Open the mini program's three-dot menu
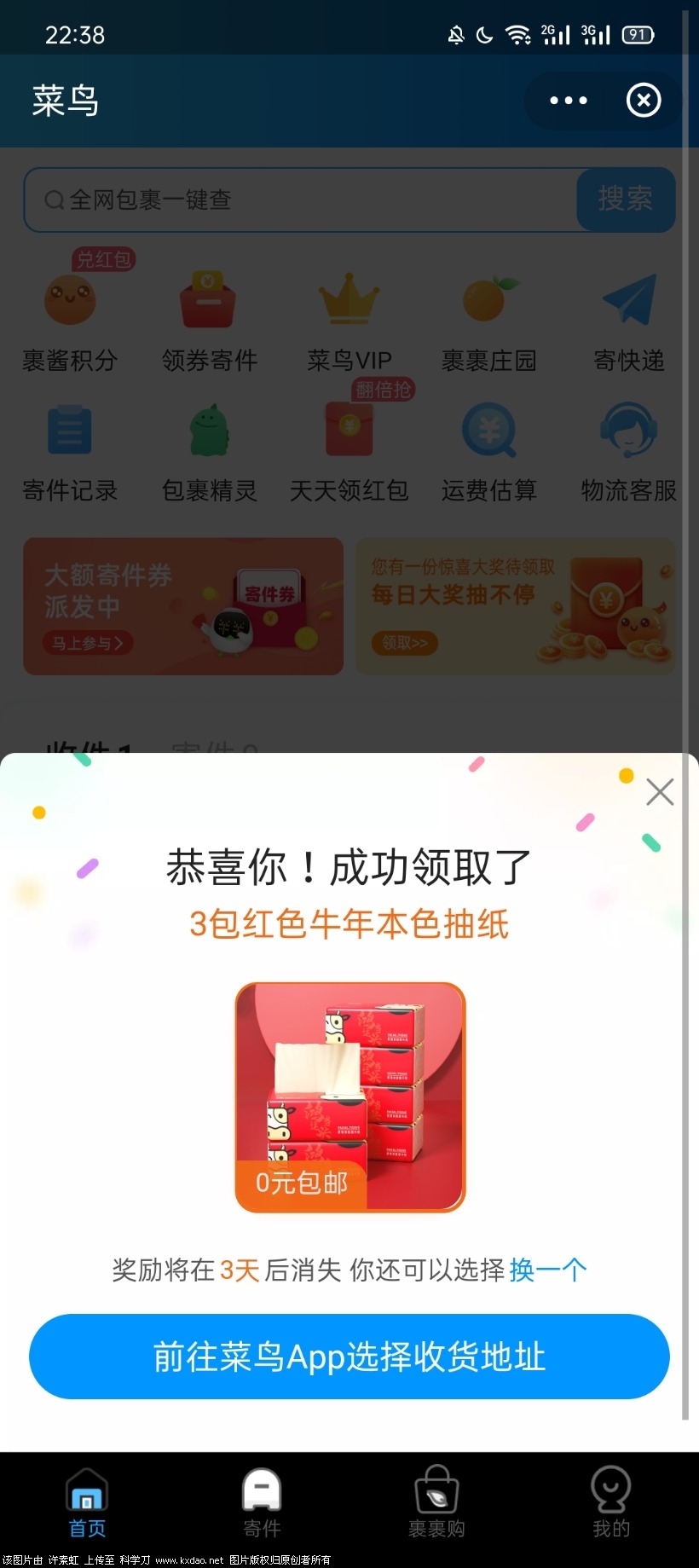Image resolution: width=699 pixels, height=1568 pixels. tap(569, 101)
